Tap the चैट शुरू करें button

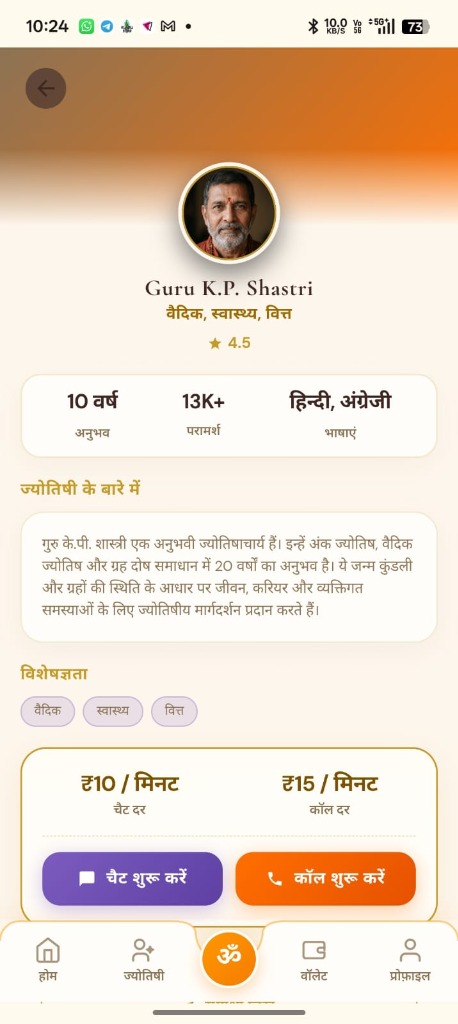pos(133,878)
